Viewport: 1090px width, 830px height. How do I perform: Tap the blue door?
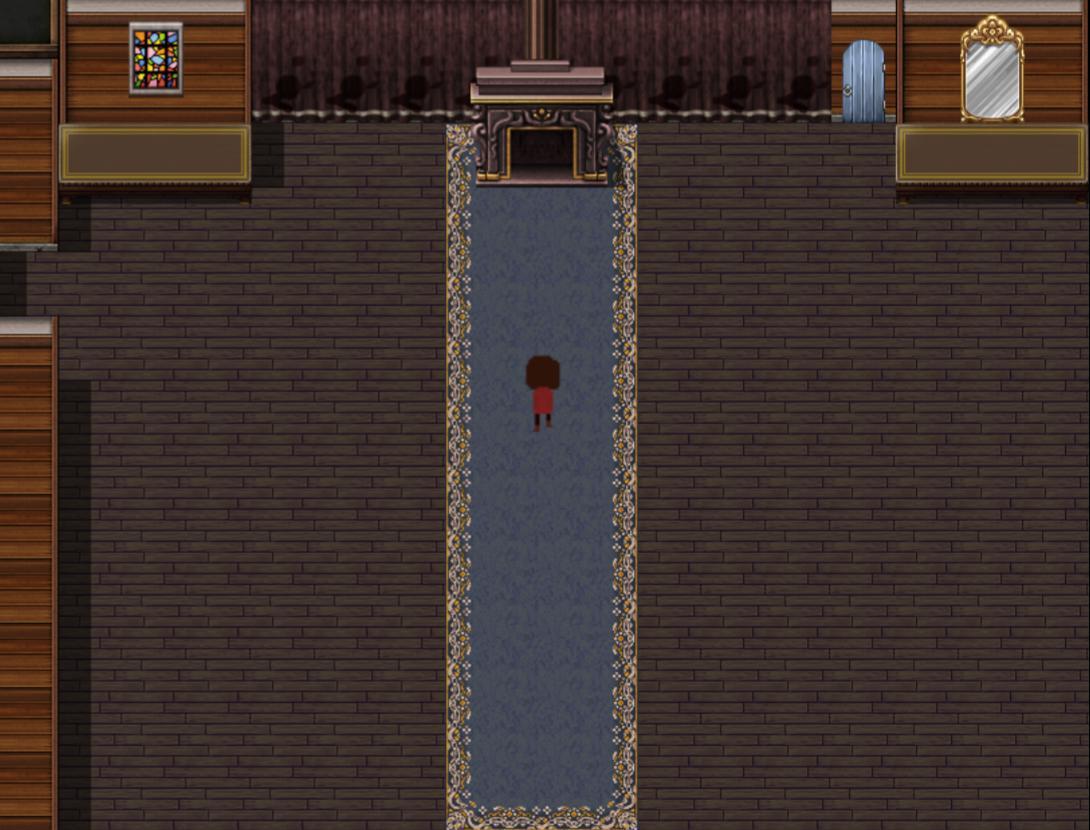(863, 82)
